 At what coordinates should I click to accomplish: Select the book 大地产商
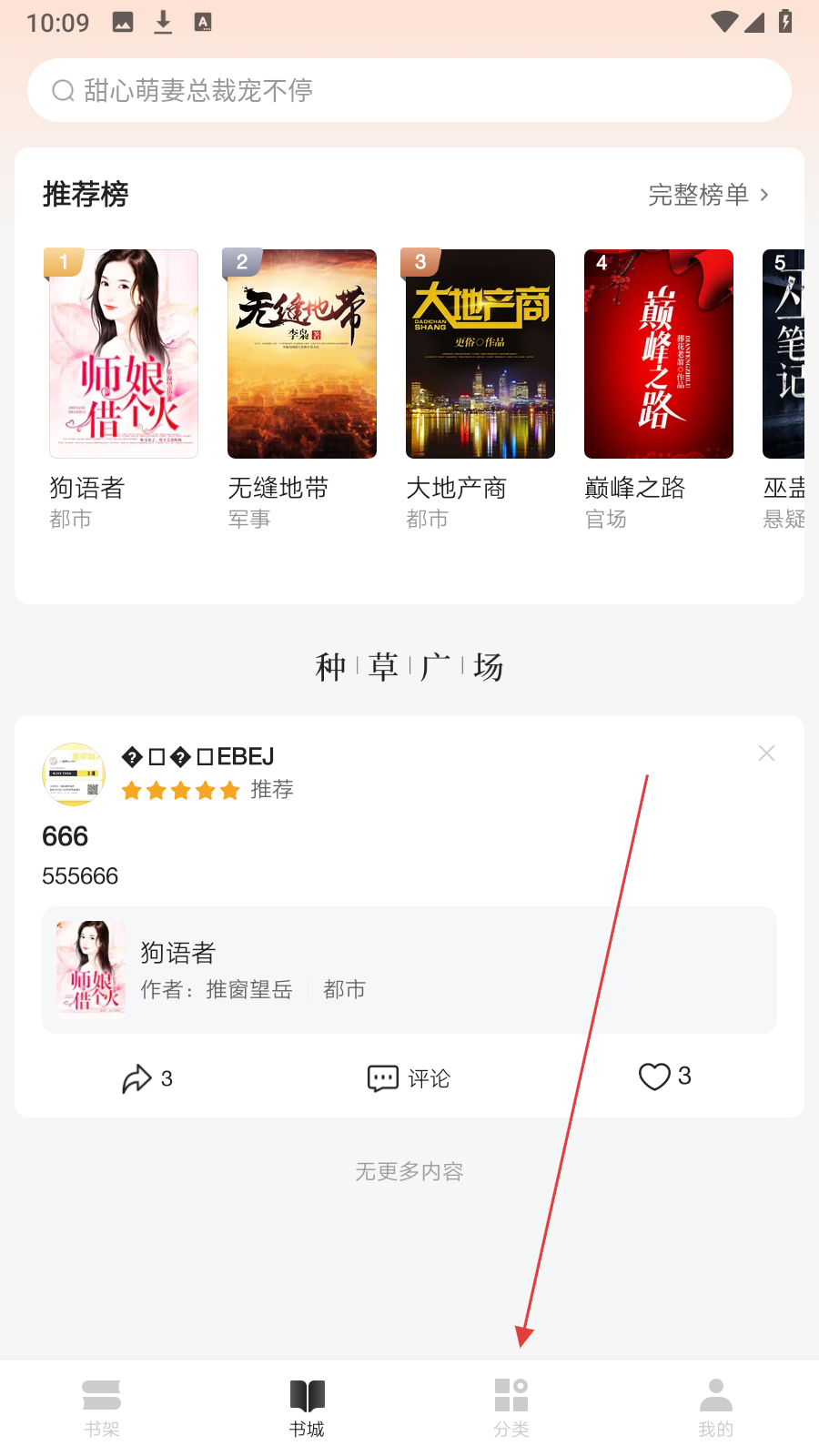(x=480, y=354)
